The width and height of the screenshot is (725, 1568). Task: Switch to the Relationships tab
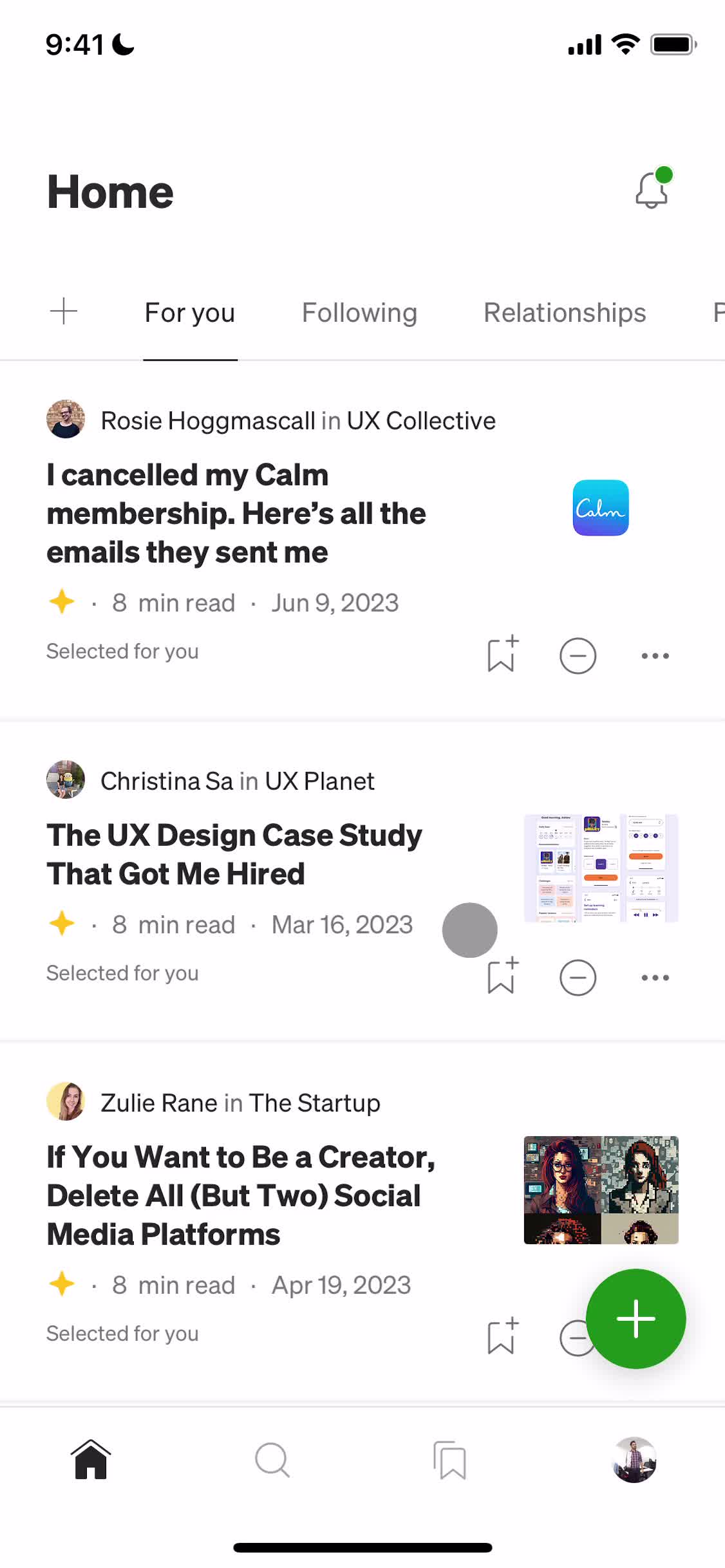(565, 312)
